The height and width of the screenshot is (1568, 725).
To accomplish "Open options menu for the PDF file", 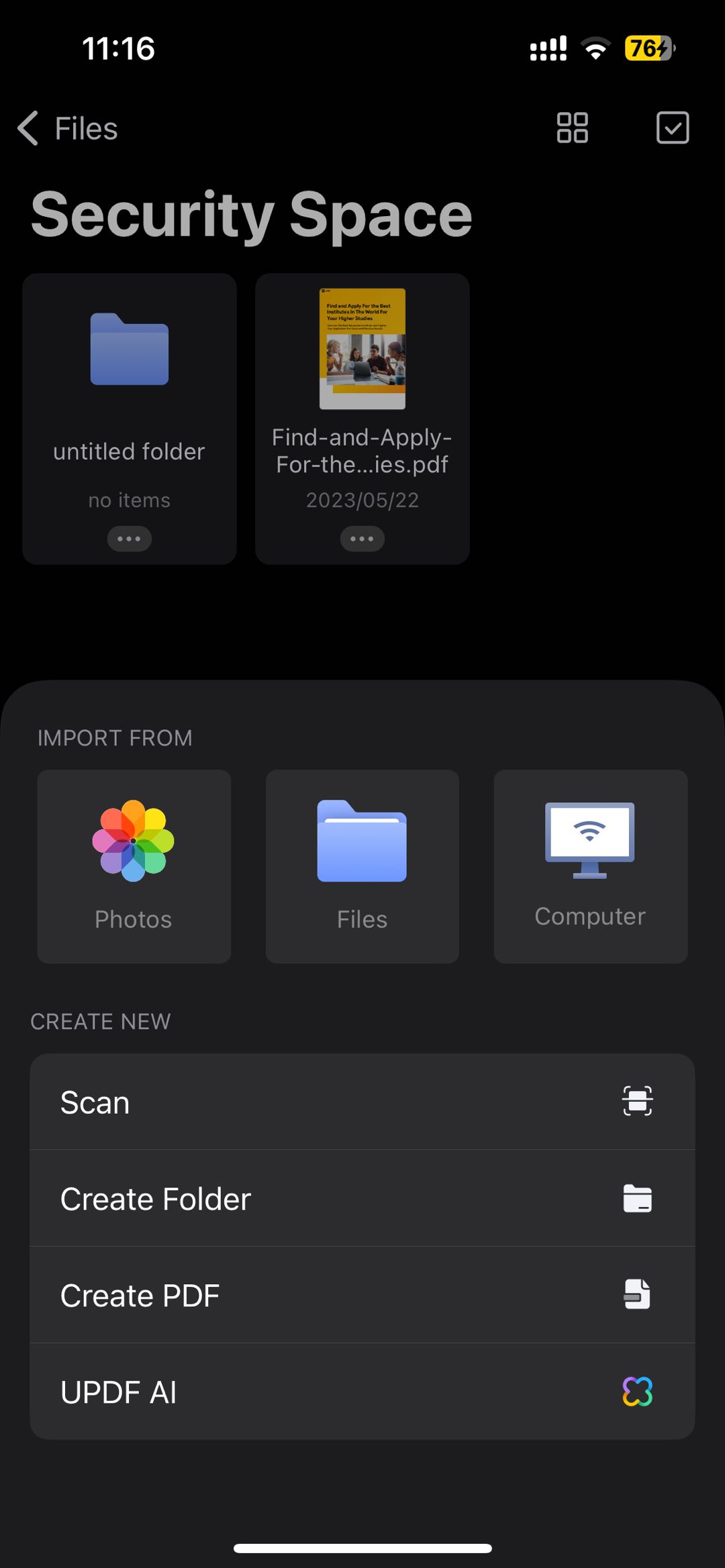I will pyautogui.click(x=362, y=539).
